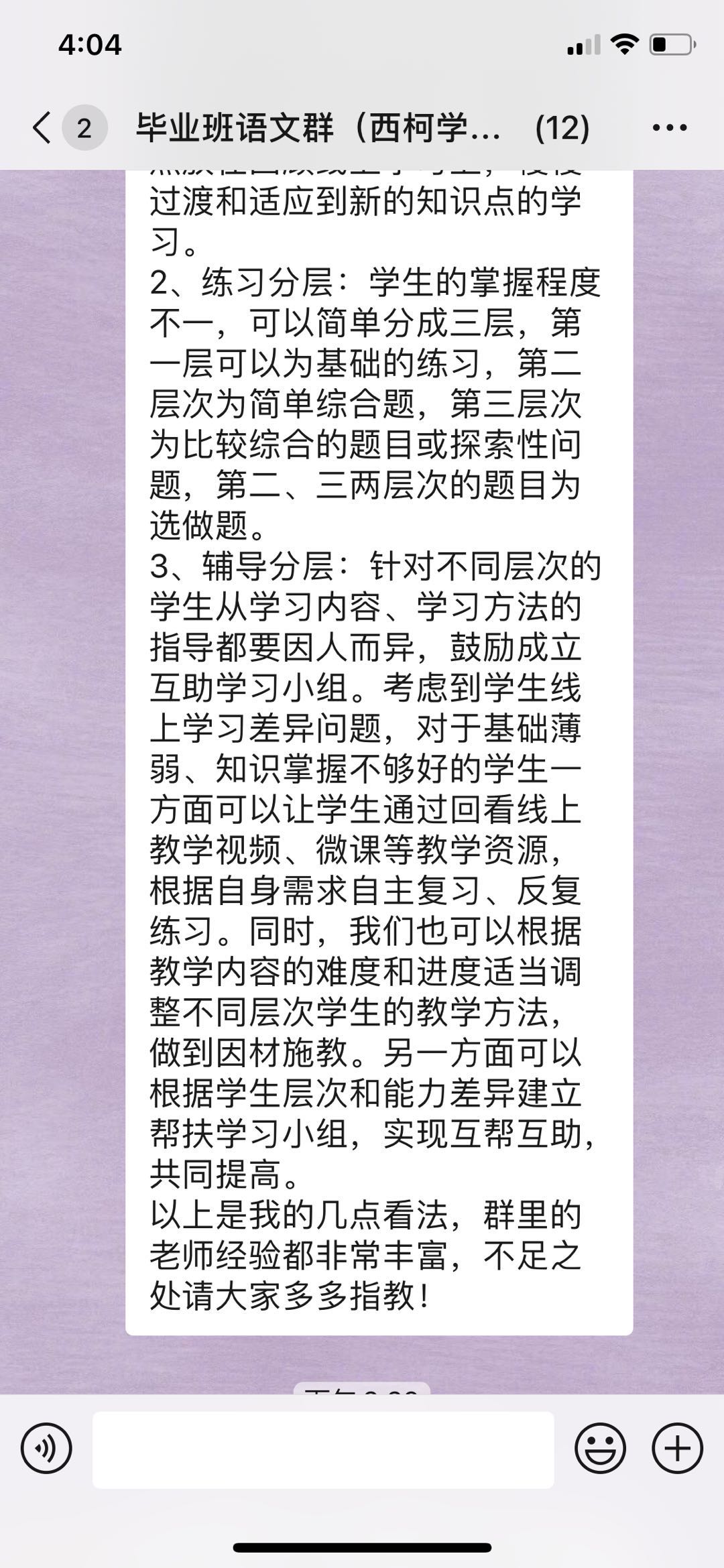Open the plus attachment menu
Image resolution: width=724 pixels, height=1568 pixels.
pyautogui.click(x=677, y=1449)
